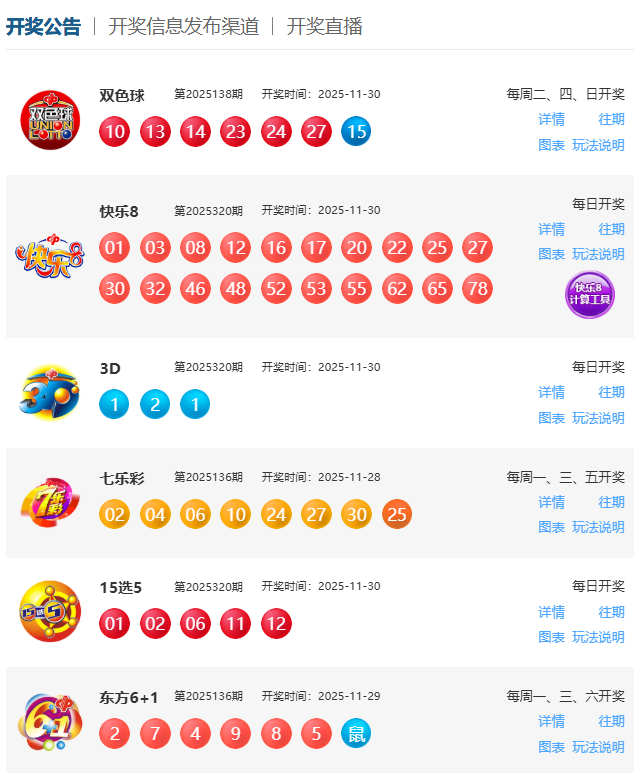Read 玩法说明 for 双色球
Image resolution: width=640 pixels, height=773 pixels.
point(598,145)
